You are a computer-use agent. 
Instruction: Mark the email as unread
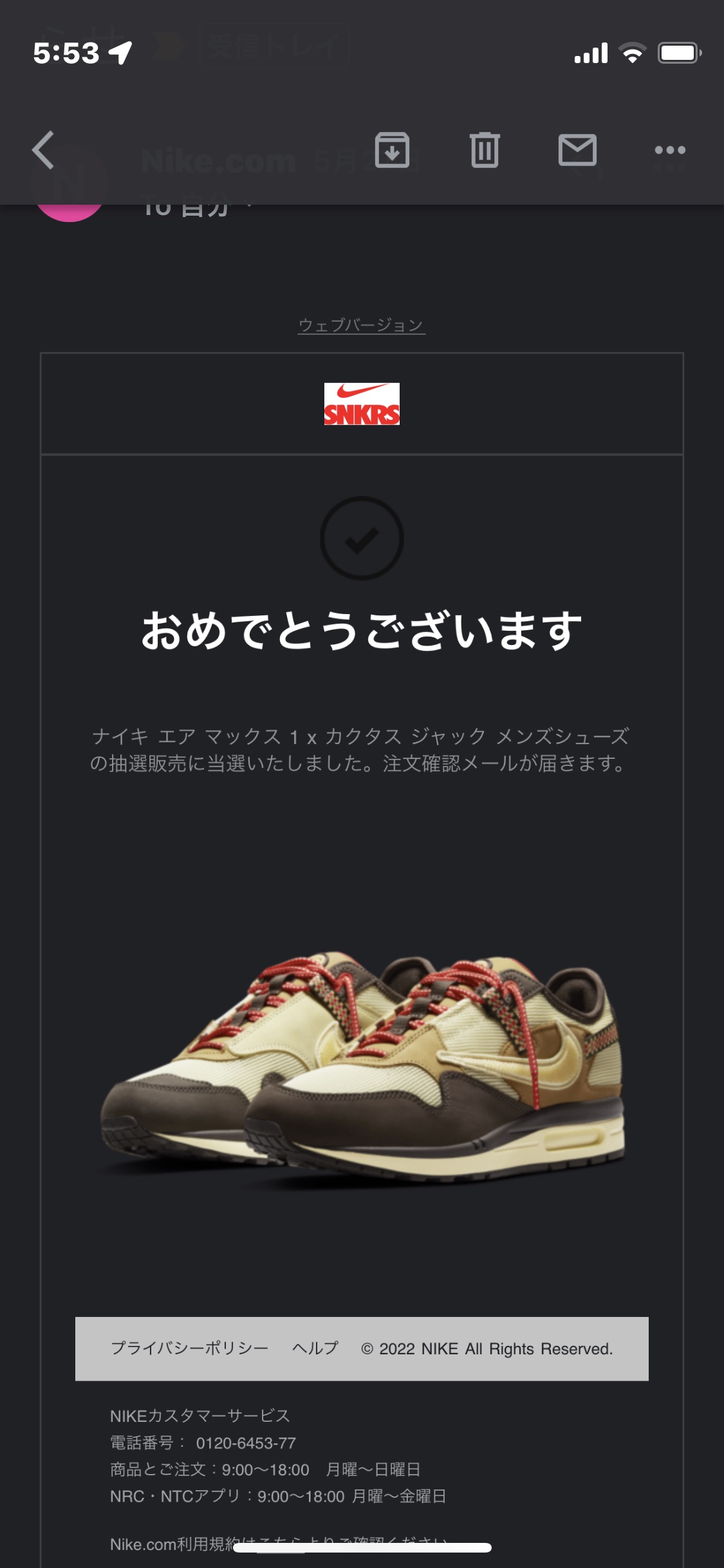point(577,150)
